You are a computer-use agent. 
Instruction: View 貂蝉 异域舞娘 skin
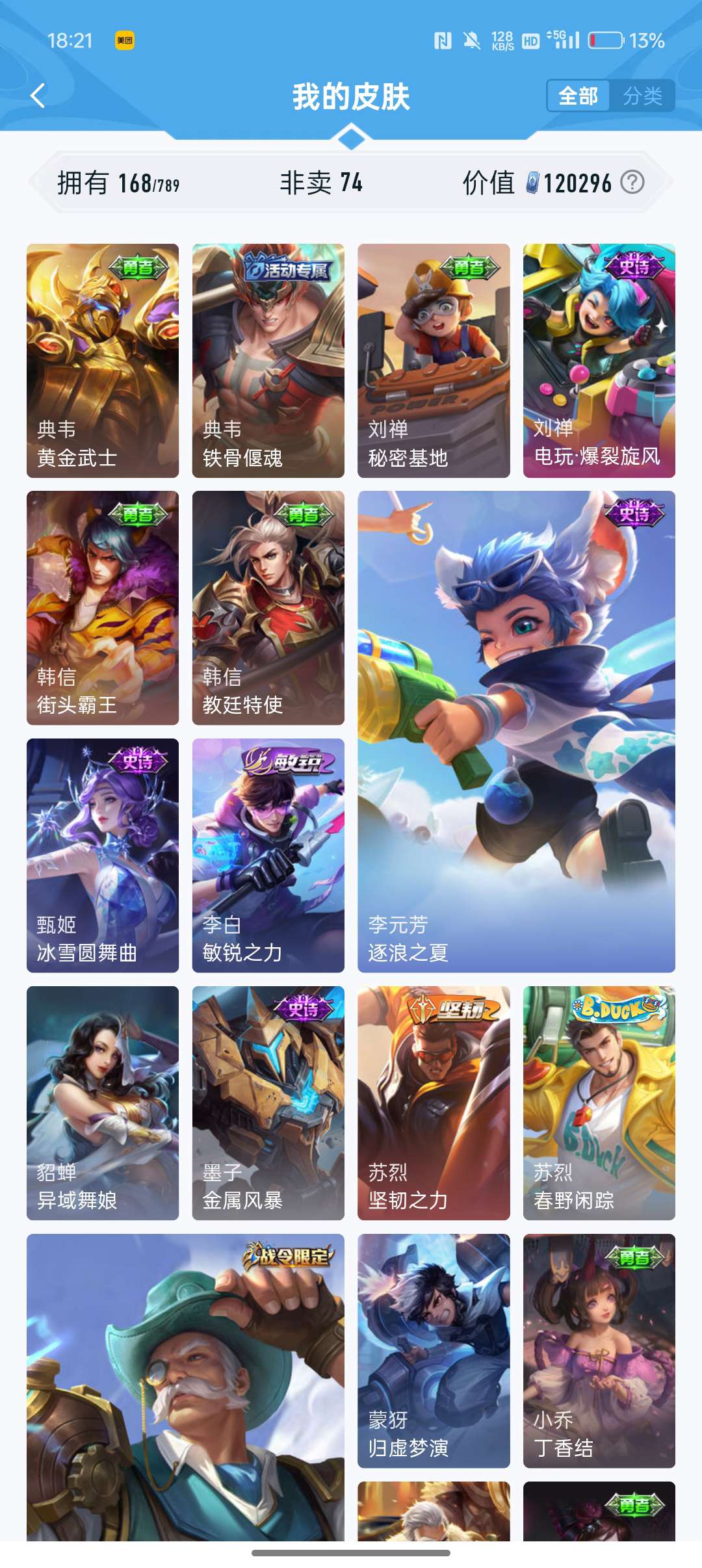pos(103,1103)
